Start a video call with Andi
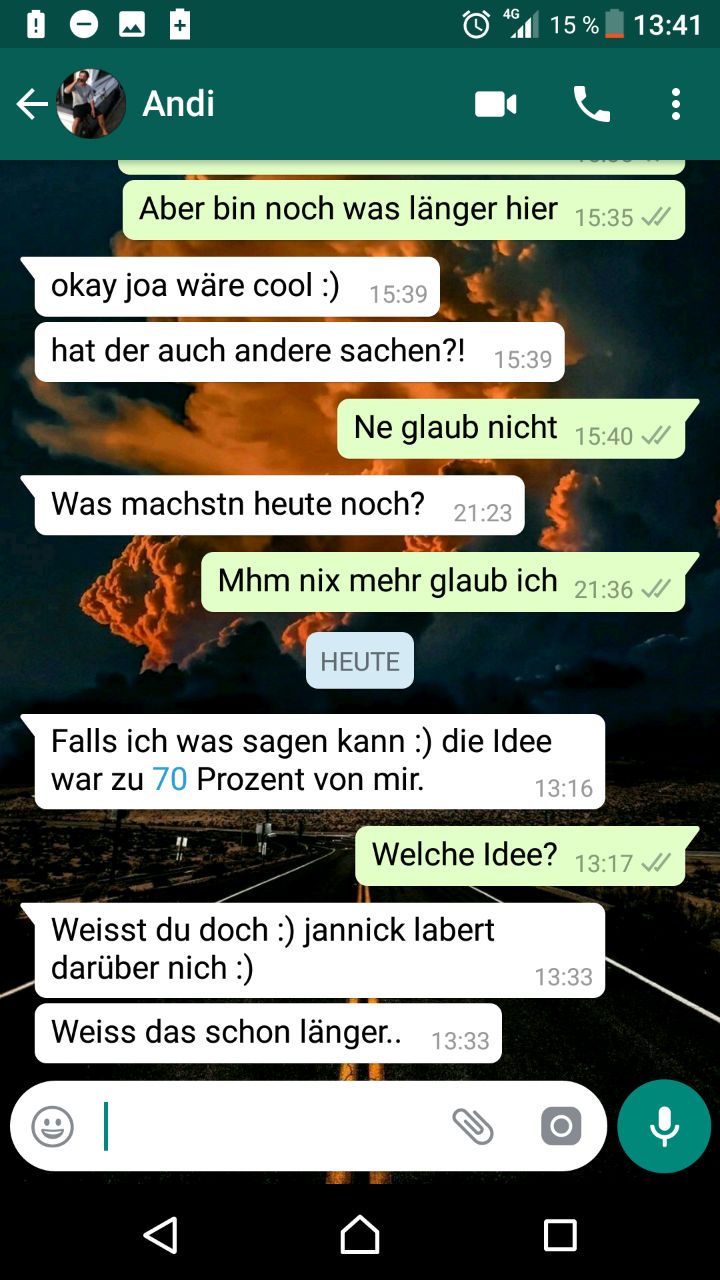 [x=496, y=104]
